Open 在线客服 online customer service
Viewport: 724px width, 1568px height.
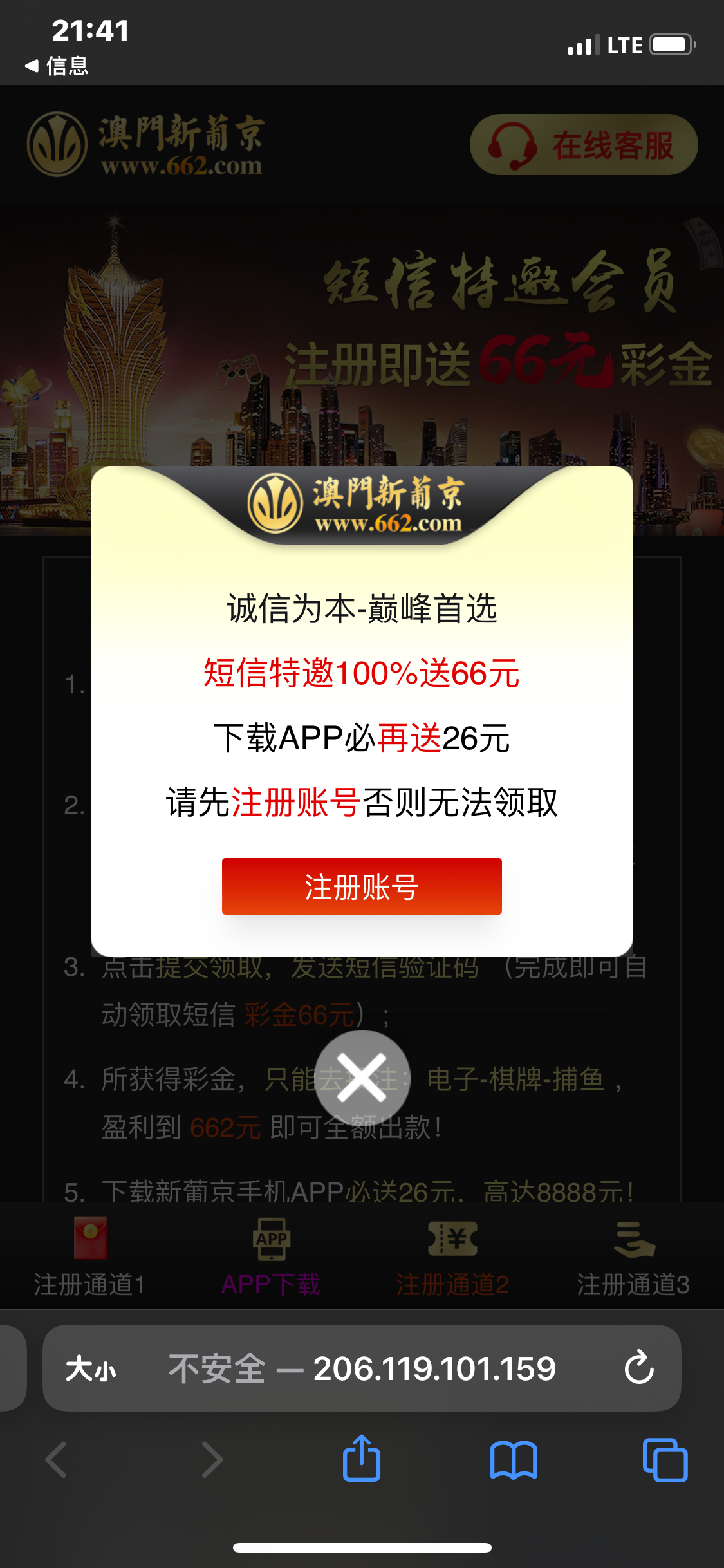584,145
